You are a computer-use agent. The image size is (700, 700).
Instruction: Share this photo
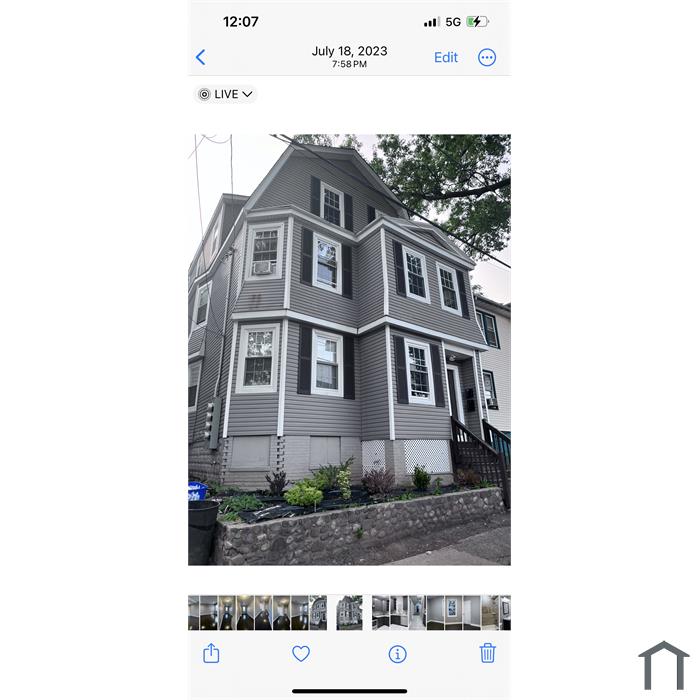tap(211, 653)
